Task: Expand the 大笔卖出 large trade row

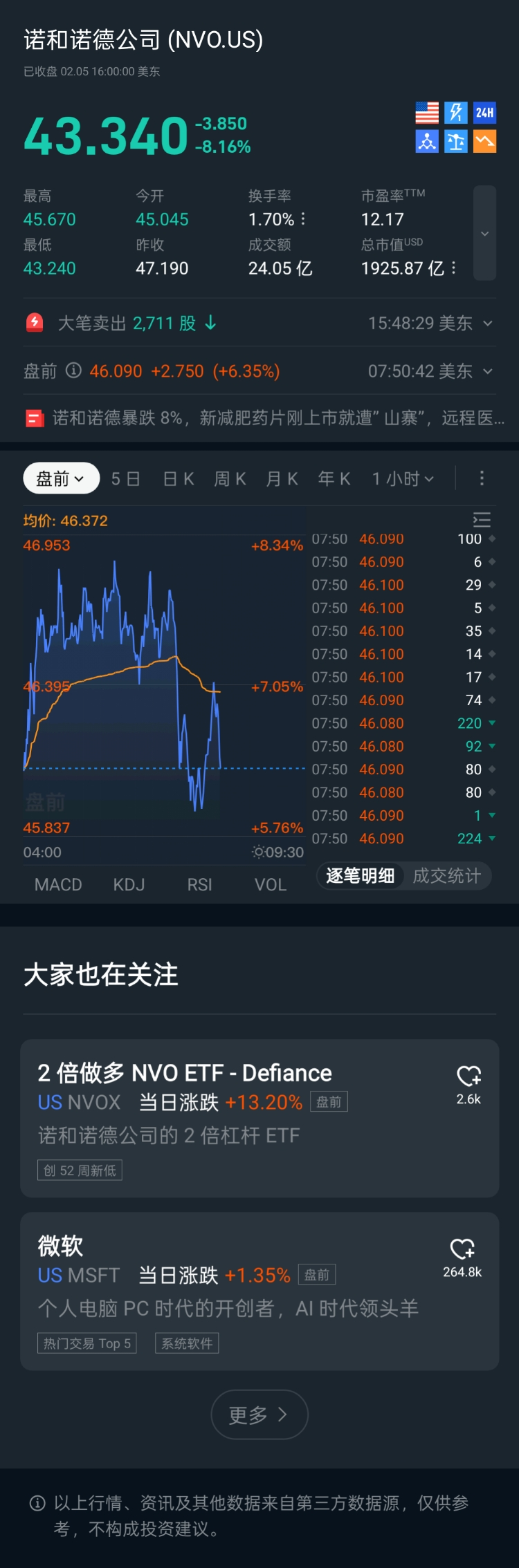Action: click(x=488, y=323)
